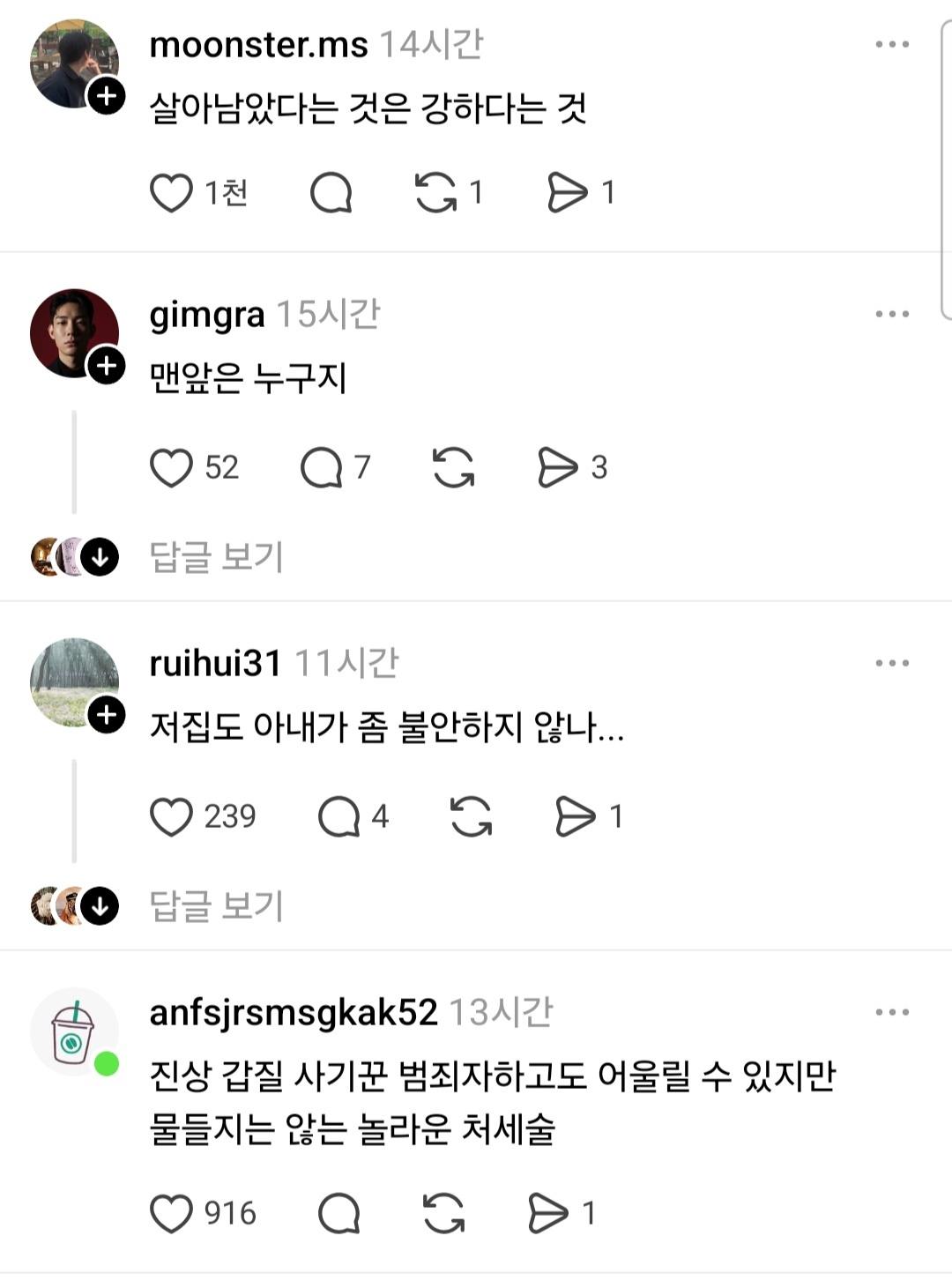Like anfsjrsmsgkak52's comment
This screenshot has height=1288, width=952.
coord(171,1213)
